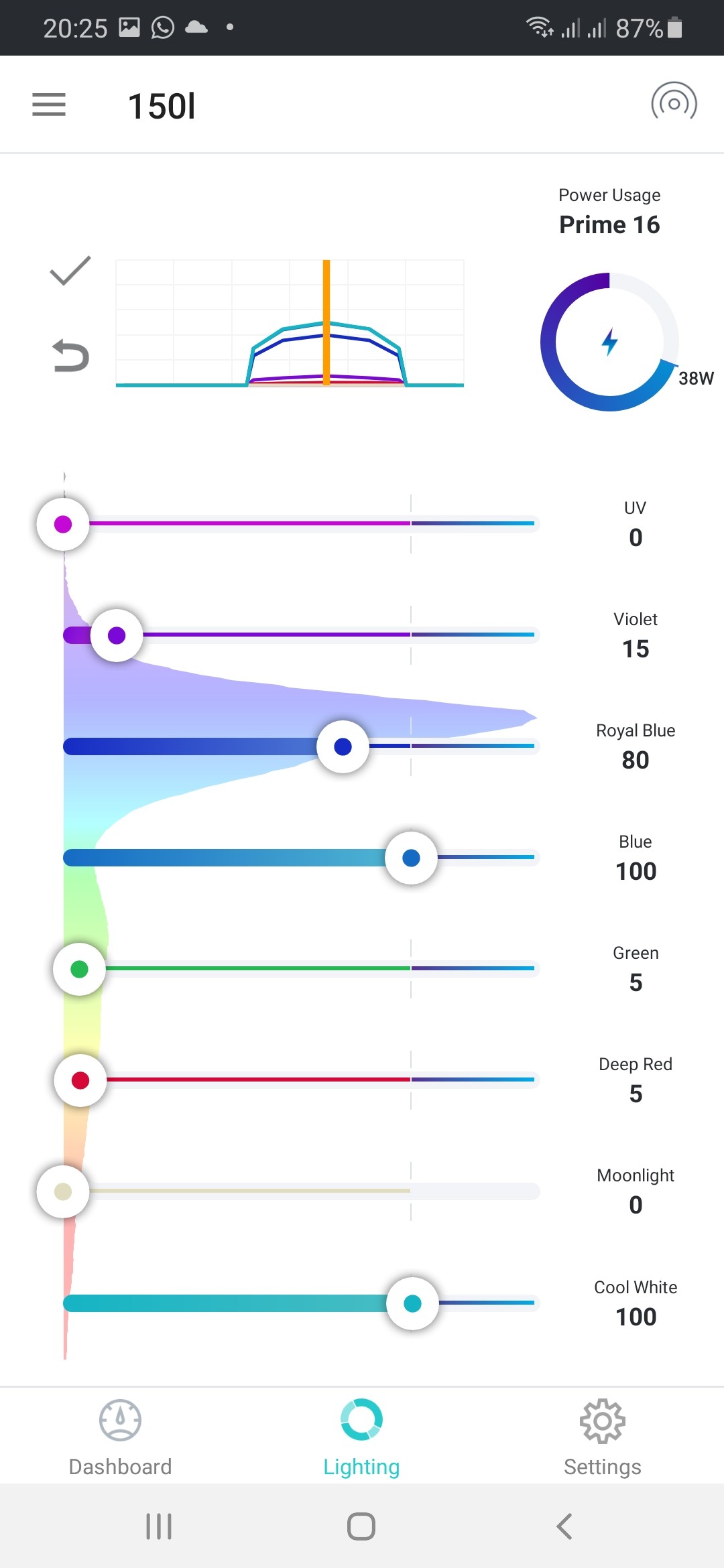Tap the Blue slider handle
The width and height of the screenshot is (724, 1568).
[x=411, y=858]
